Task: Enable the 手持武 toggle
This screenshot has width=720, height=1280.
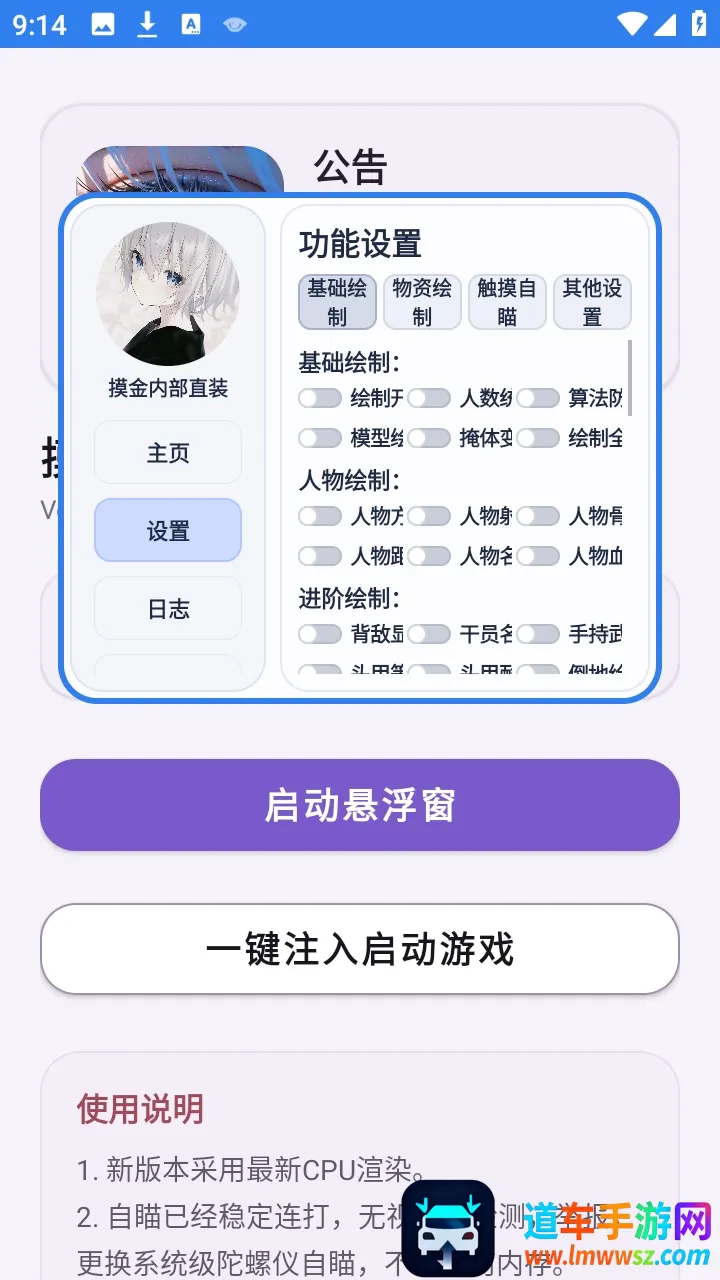Action: (x=538, y=634)
